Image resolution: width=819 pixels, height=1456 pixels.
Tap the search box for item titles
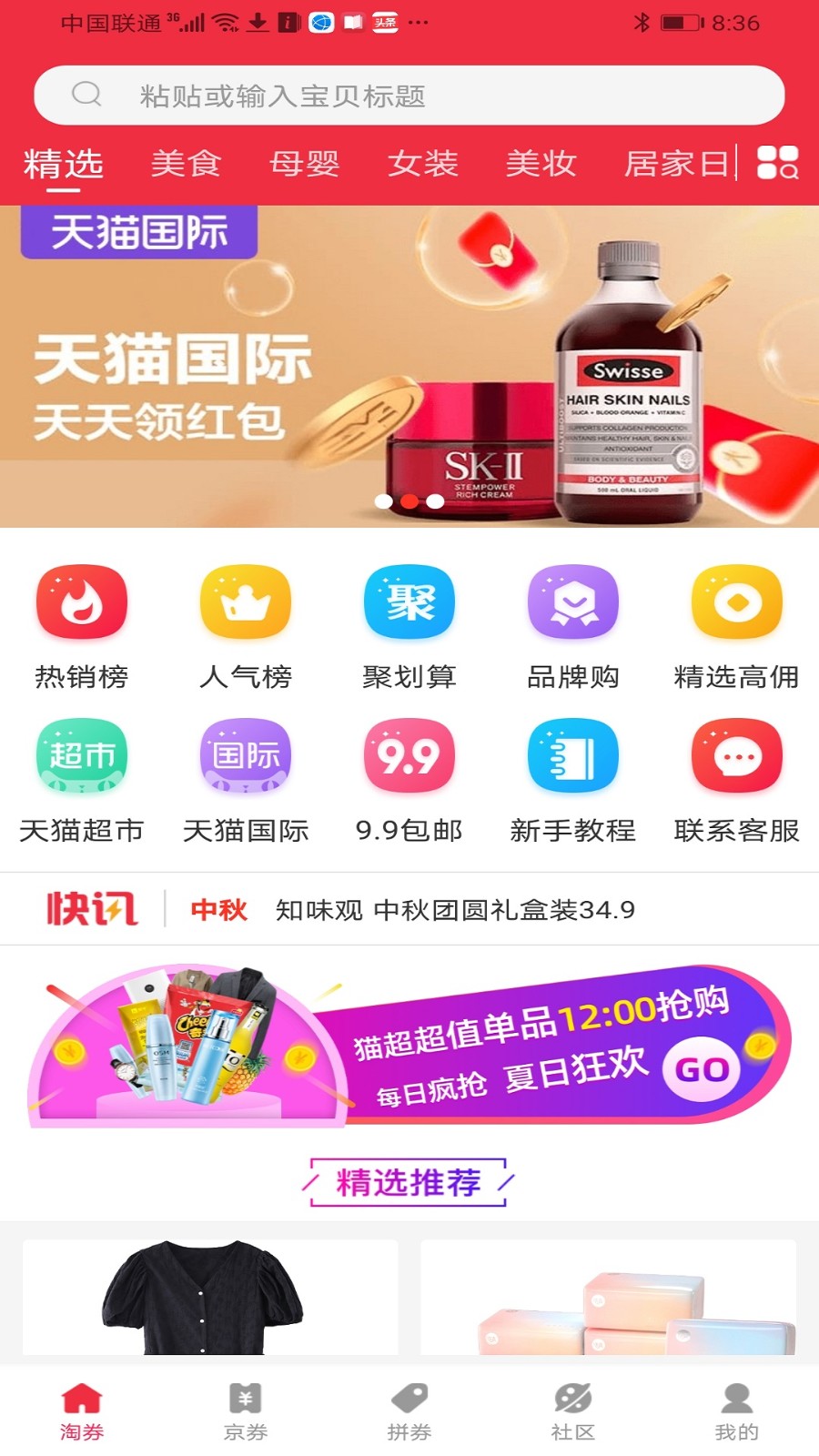click(x=409, y=95)
